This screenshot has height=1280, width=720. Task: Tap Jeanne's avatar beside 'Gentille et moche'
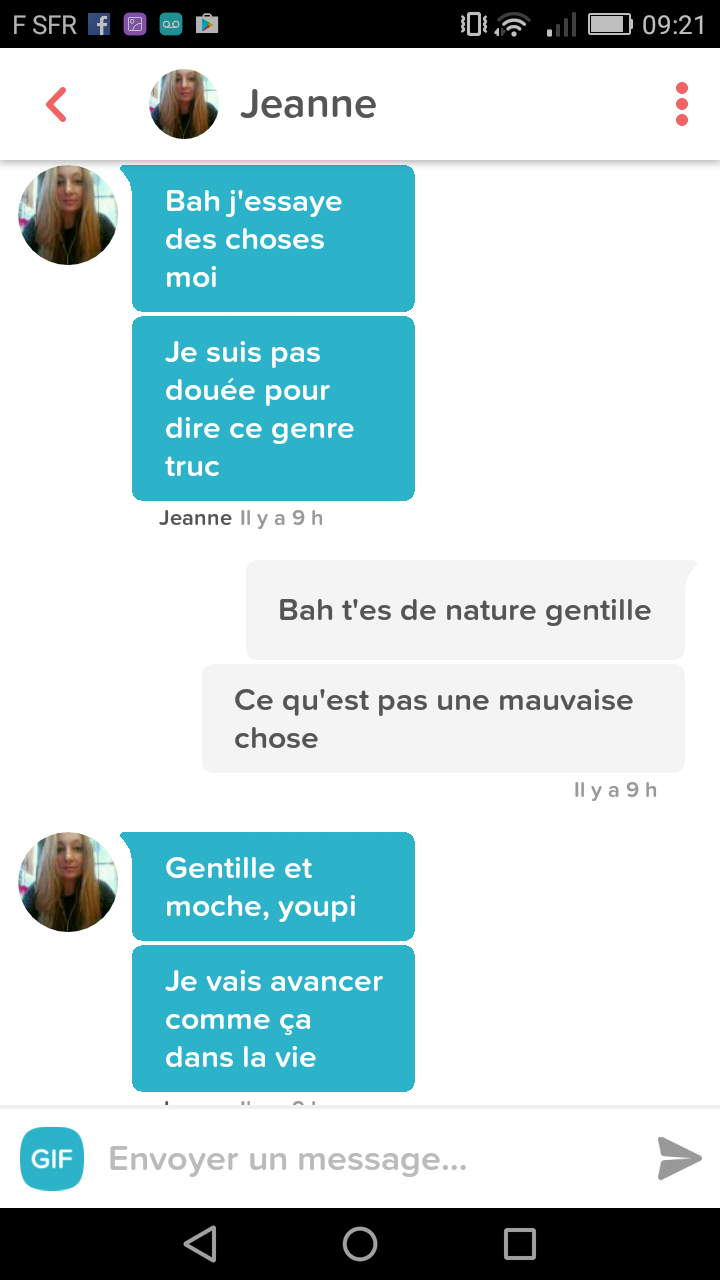coord(68,882)
